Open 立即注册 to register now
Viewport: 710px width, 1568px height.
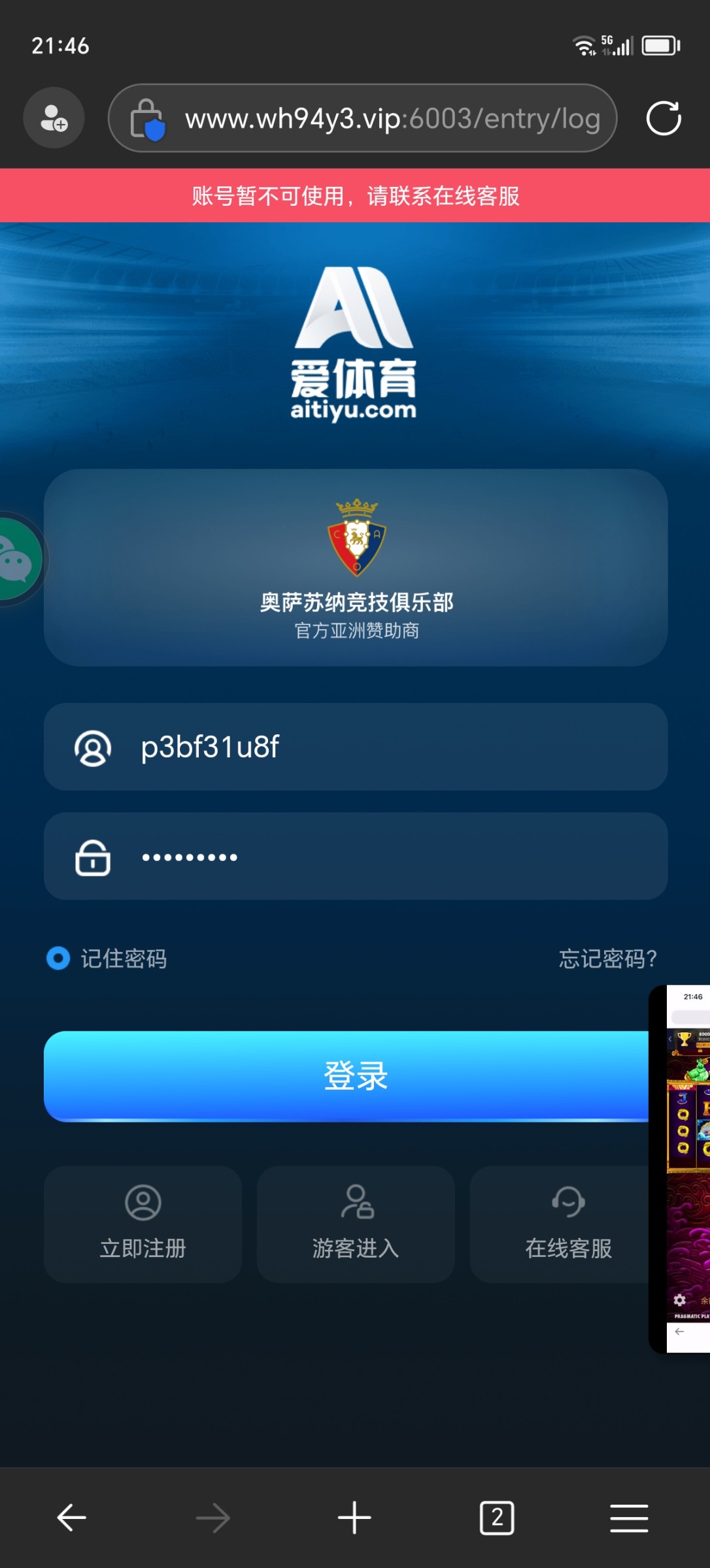pos(143,1224)
